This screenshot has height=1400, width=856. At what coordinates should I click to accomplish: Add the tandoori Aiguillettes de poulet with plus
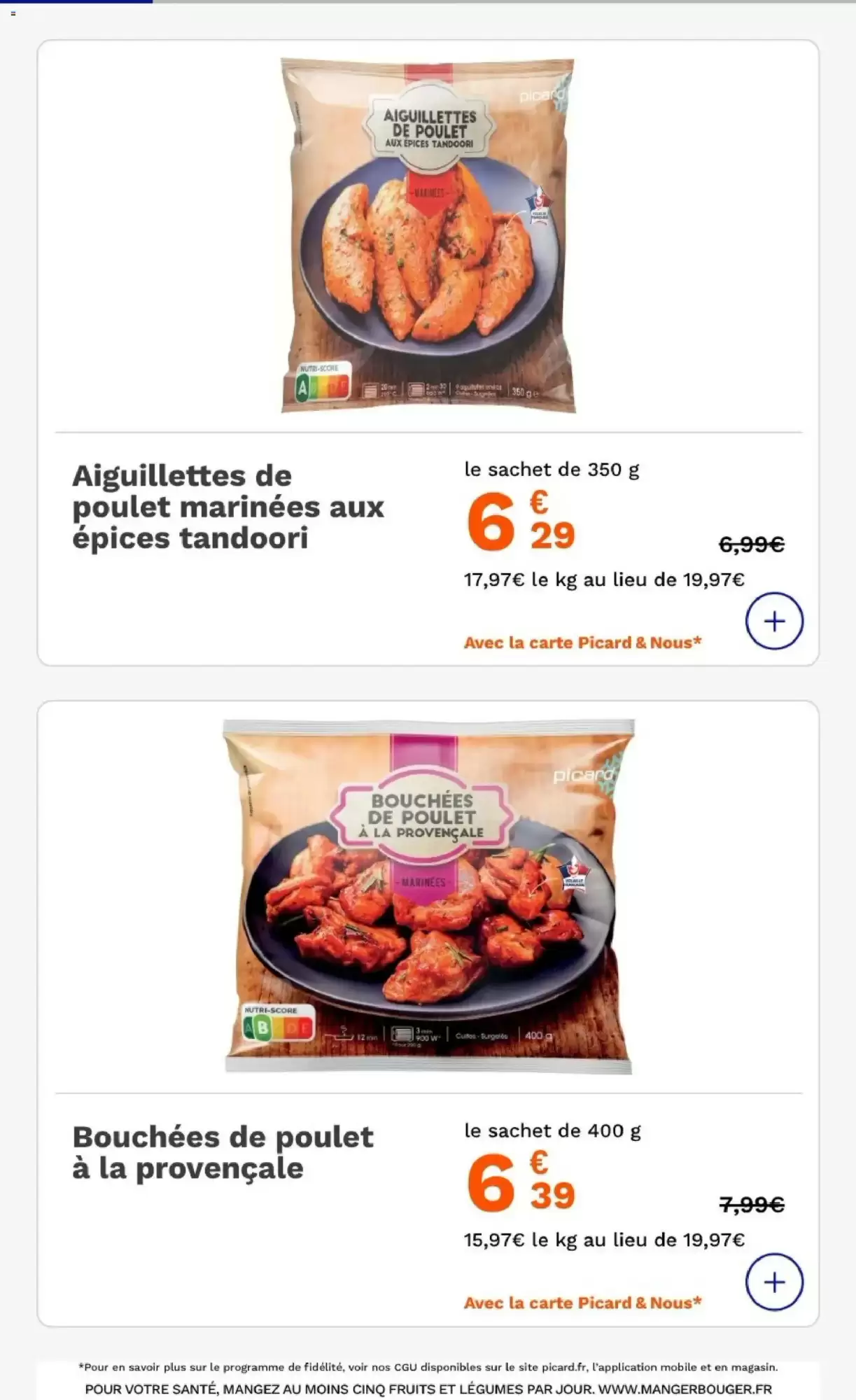(774, 621)
